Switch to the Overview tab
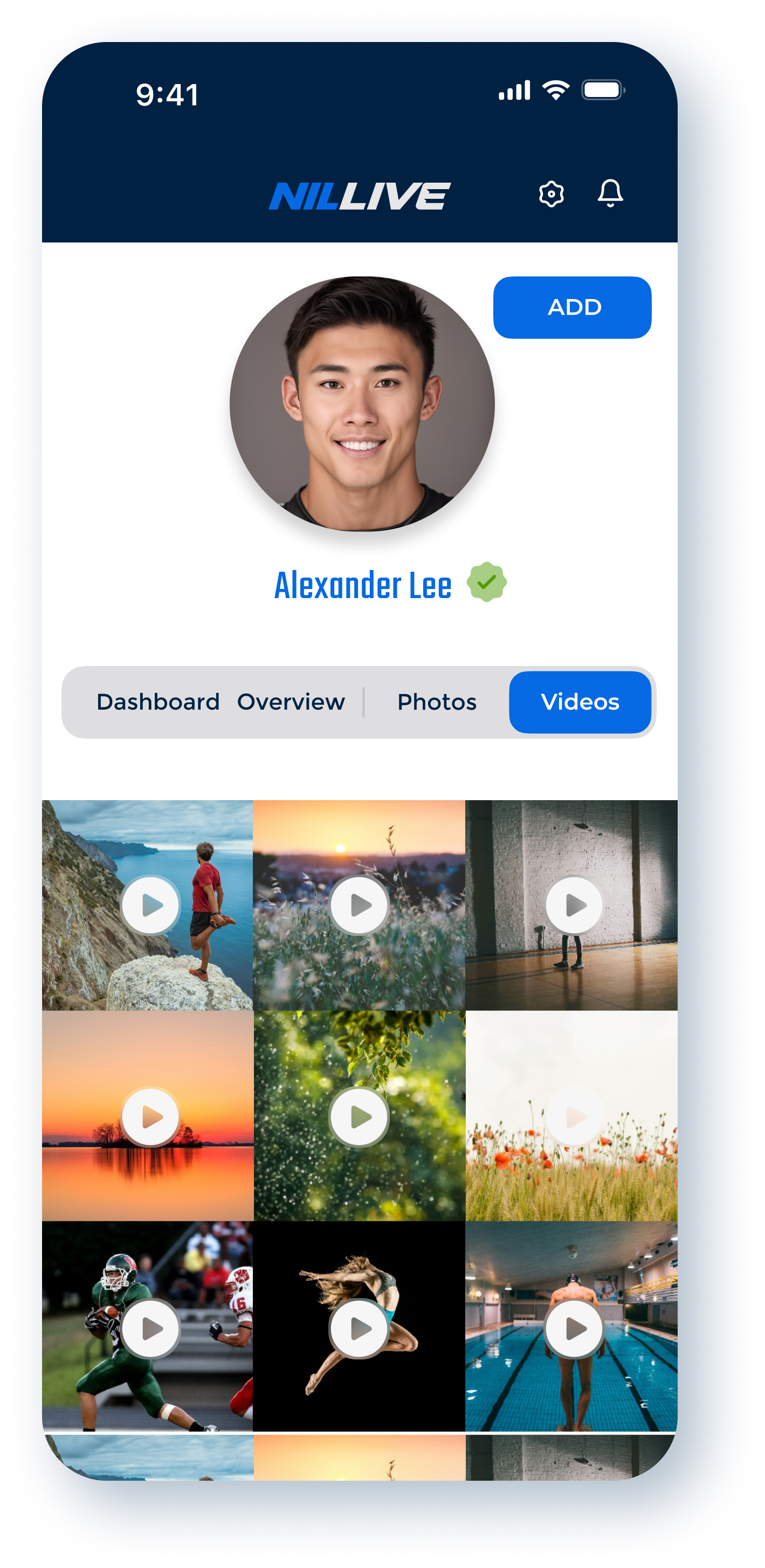This screenshot has width=765, height=1568. point(291,702)
